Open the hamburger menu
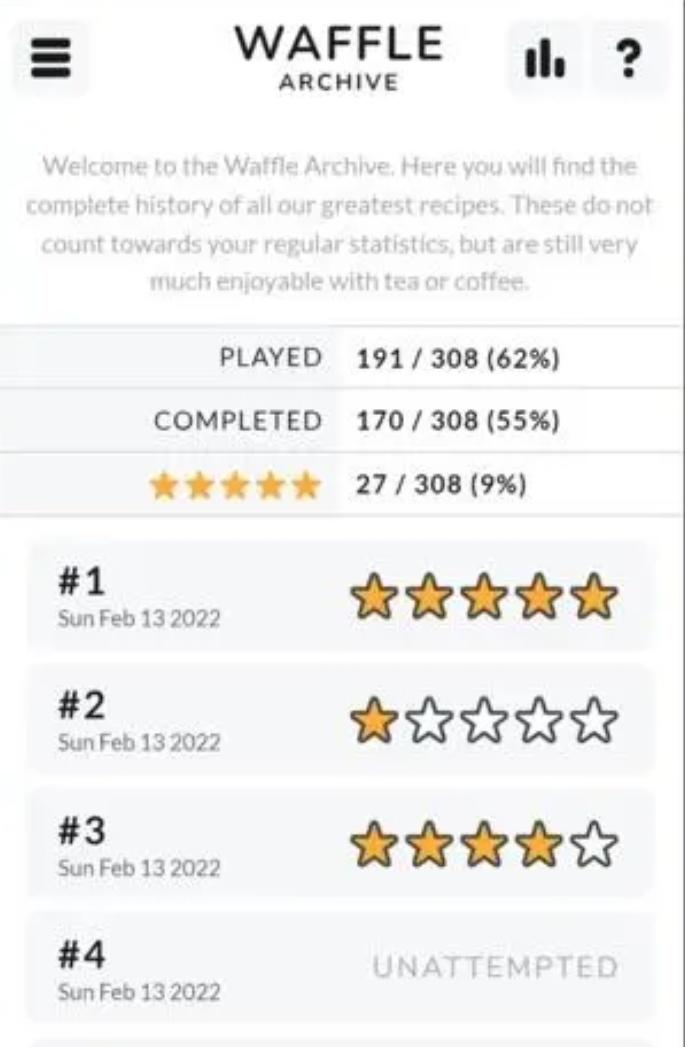 tap(50, 59)
